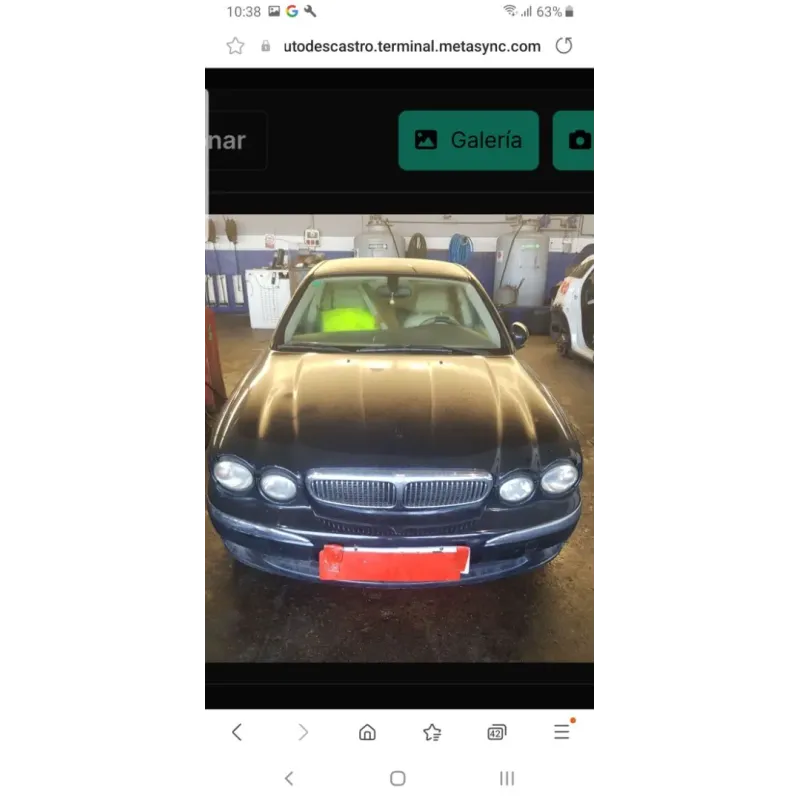The width and height of the screenshot is (800, 800).
Task: Show recent apps
Action: pos(507,778)
